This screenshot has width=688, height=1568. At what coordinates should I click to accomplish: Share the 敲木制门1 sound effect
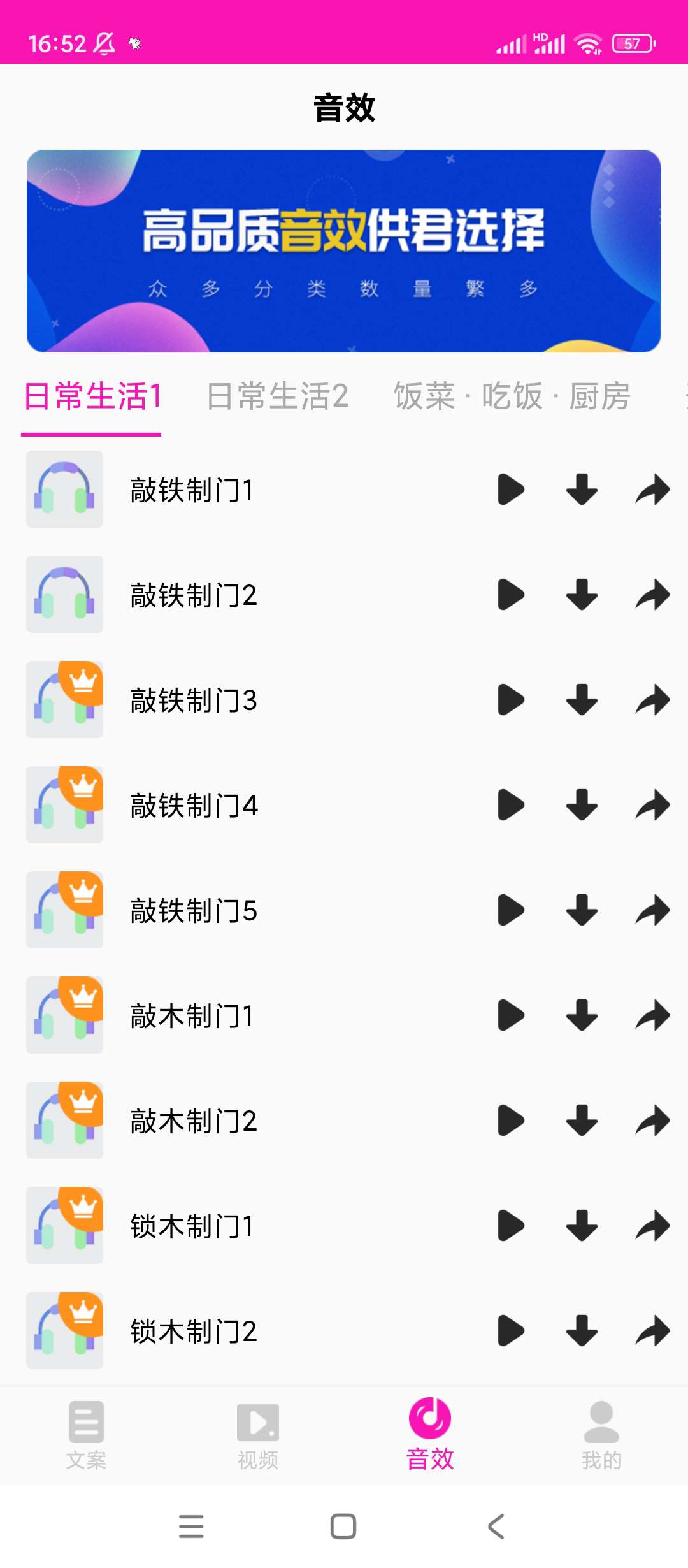[653, 1015]
